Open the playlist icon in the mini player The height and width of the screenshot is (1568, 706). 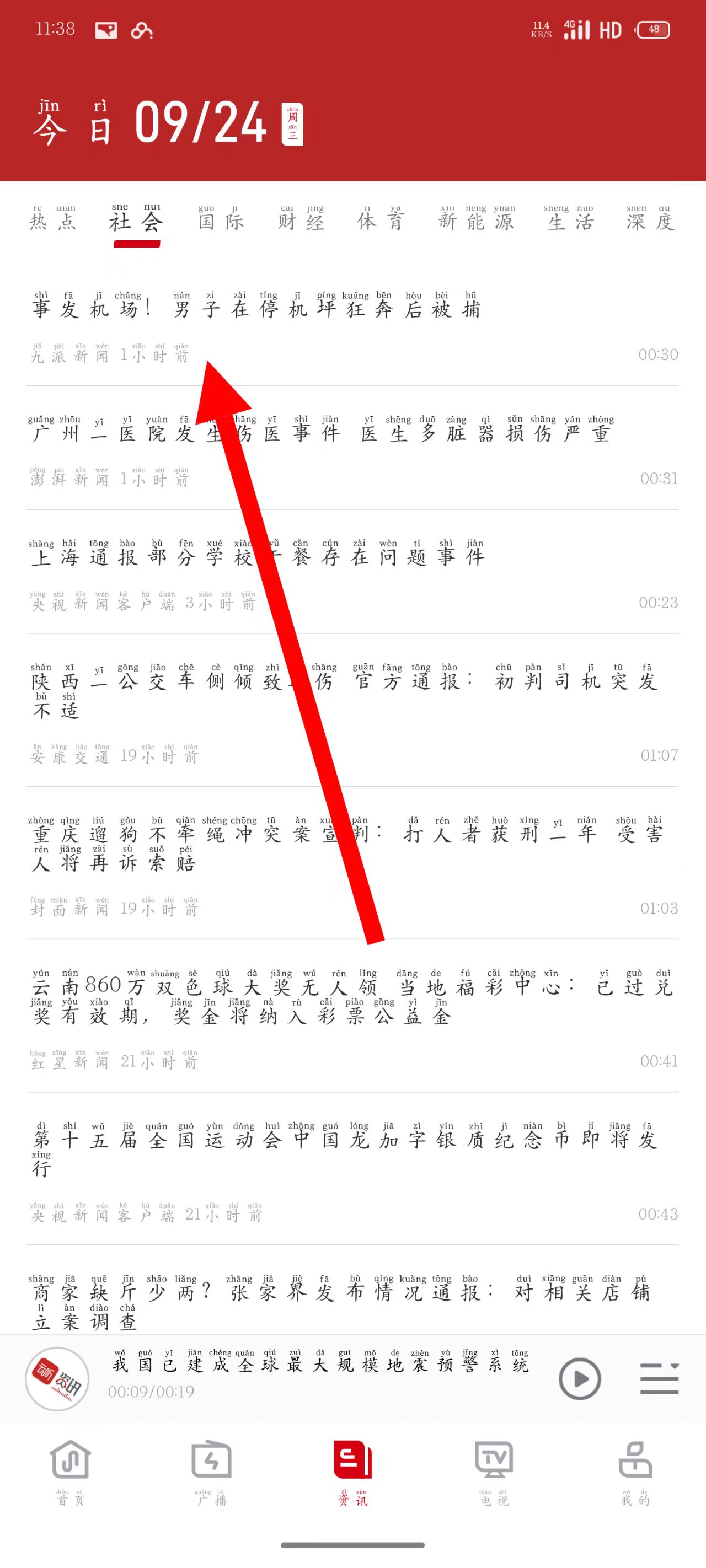point(659,1379)
